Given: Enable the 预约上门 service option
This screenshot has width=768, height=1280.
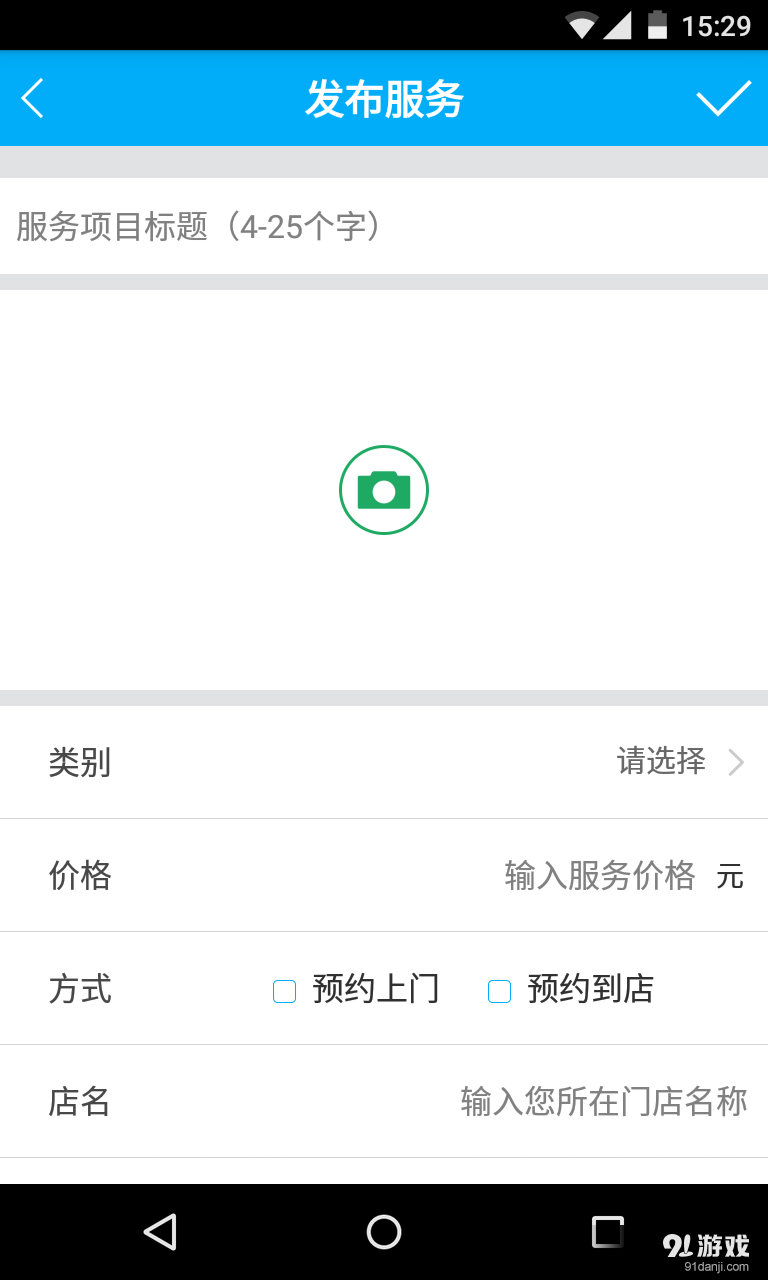Looking at the screenshot, I should pos(285,990).
